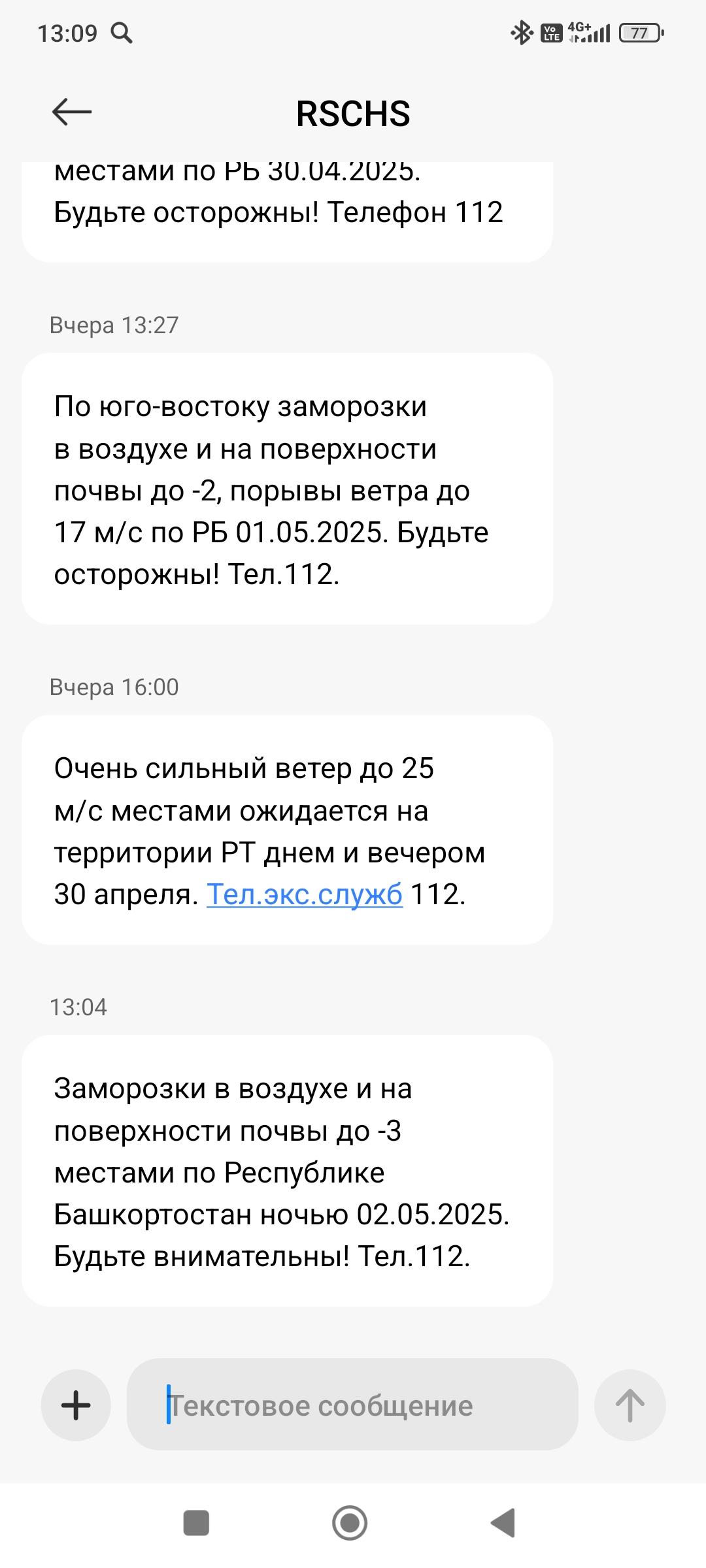
Task: Tap the send arrow button
Action: pos(630,1405)
